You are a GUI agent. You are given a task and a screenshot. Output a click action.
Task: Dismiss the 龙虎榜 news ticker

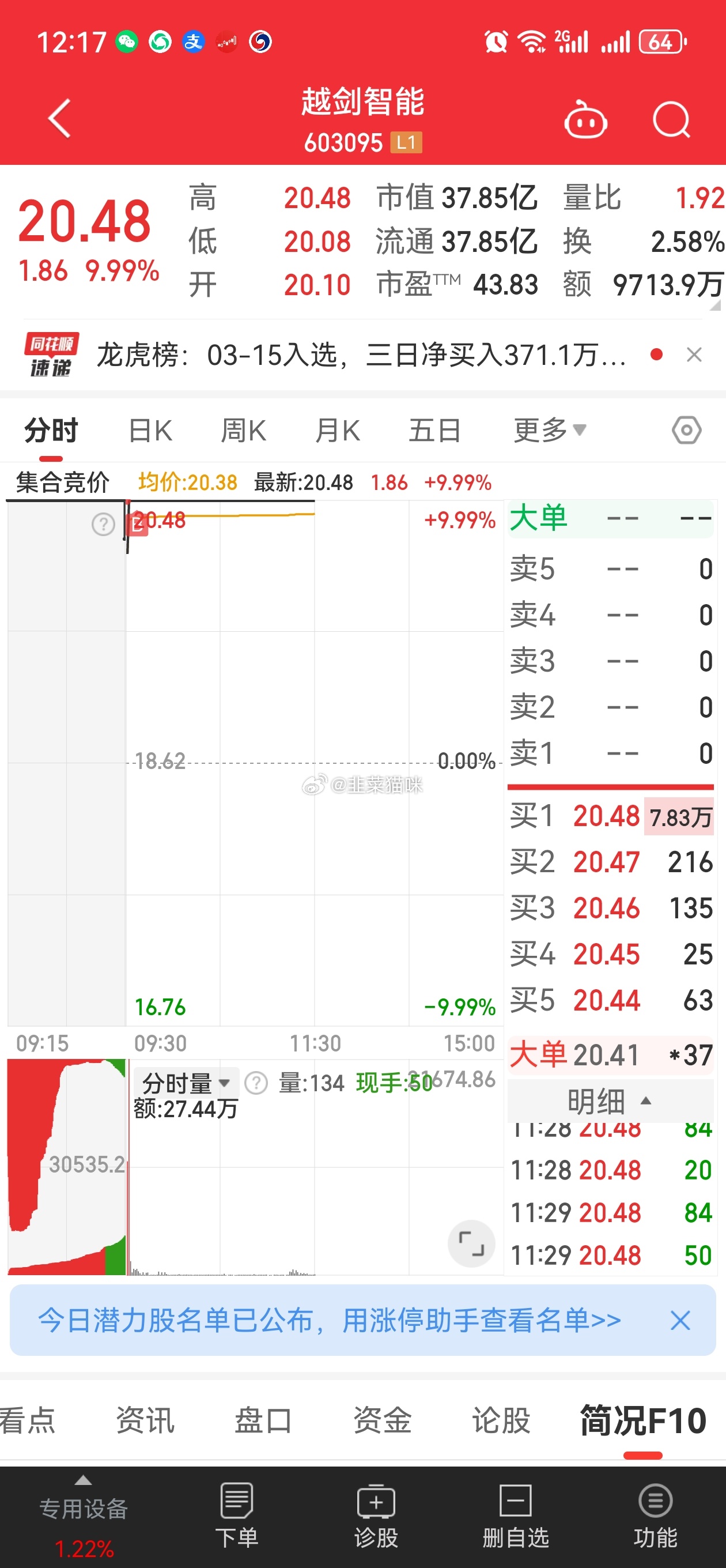coord(694,355)
